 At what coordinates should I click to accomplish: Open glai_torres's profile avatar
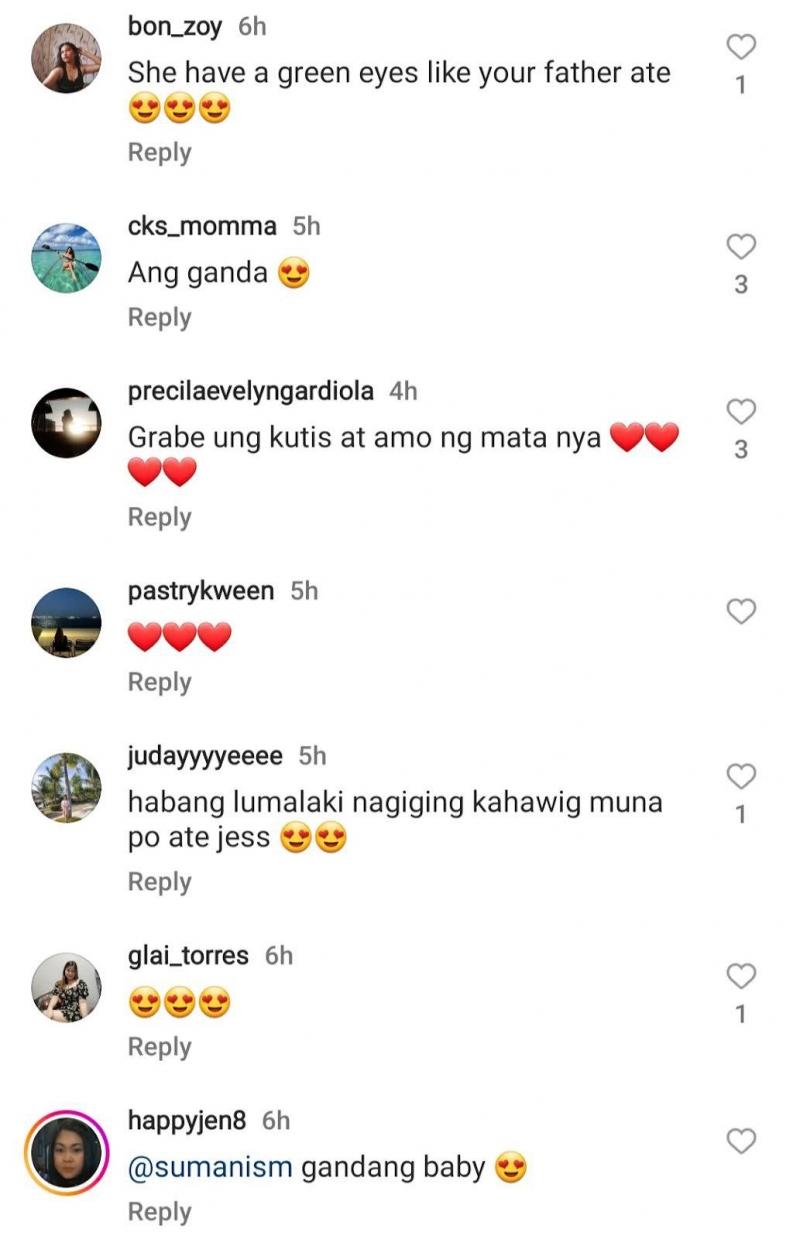point(66,987)
